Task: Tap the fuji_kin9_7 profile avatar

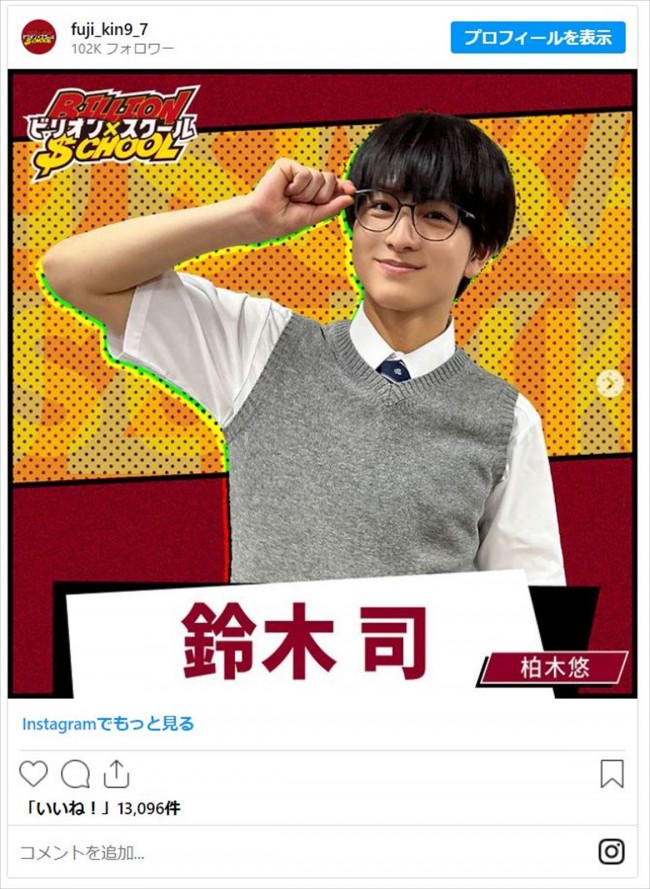Action: 39,37
